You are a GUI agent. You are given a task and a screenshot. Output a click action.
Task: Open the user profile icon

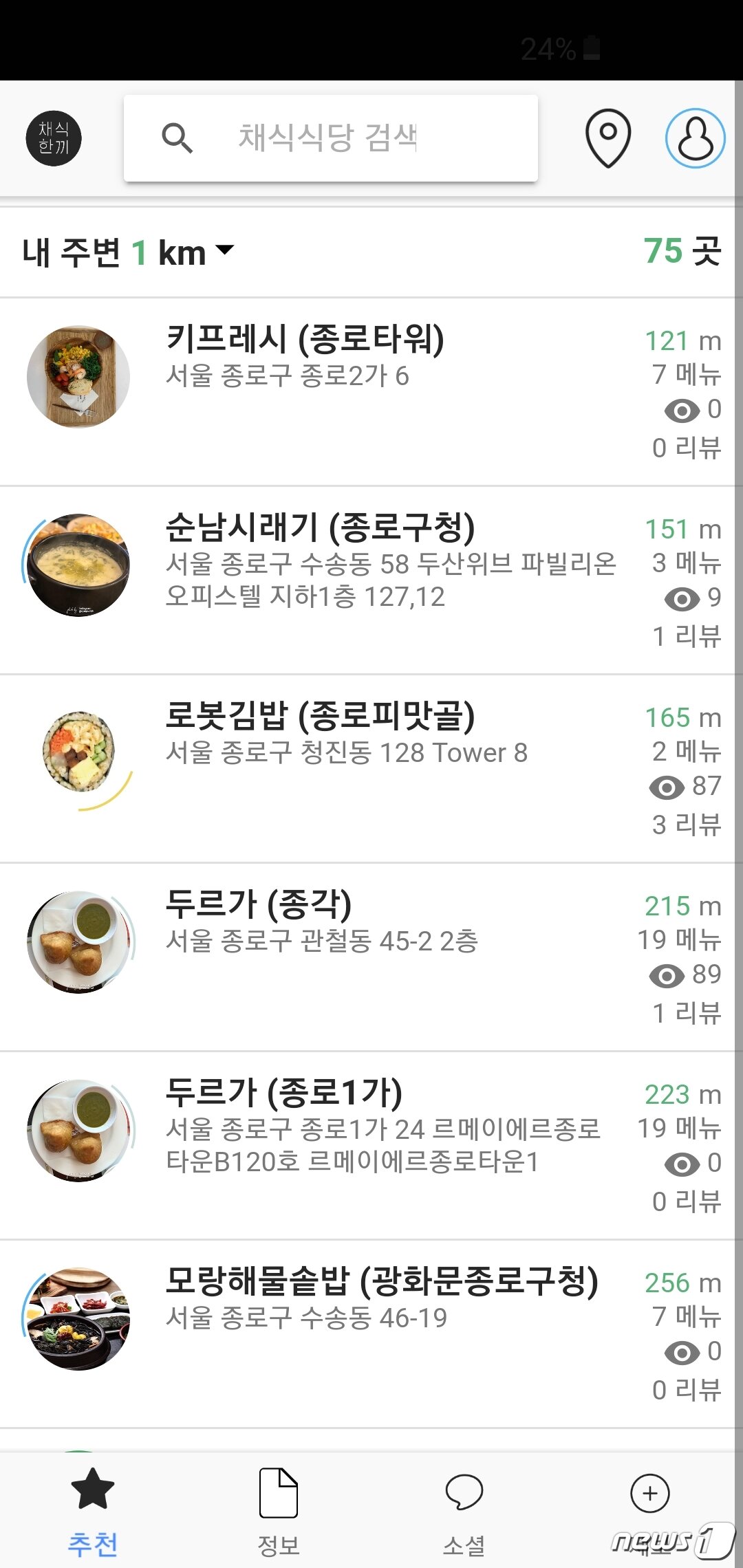click(x=696, y=138)
